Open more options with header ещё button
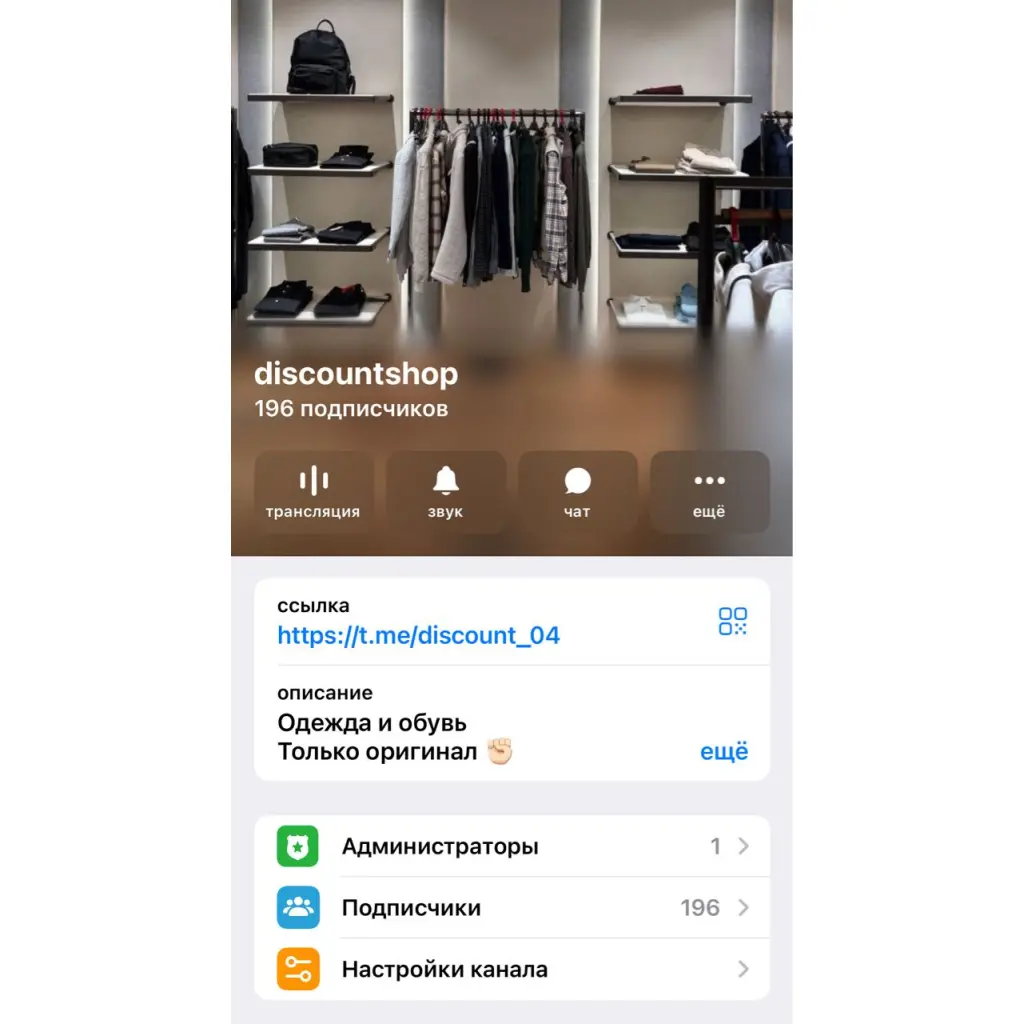Viewport: 1024px width, 1024px height. tap(709, 492)
